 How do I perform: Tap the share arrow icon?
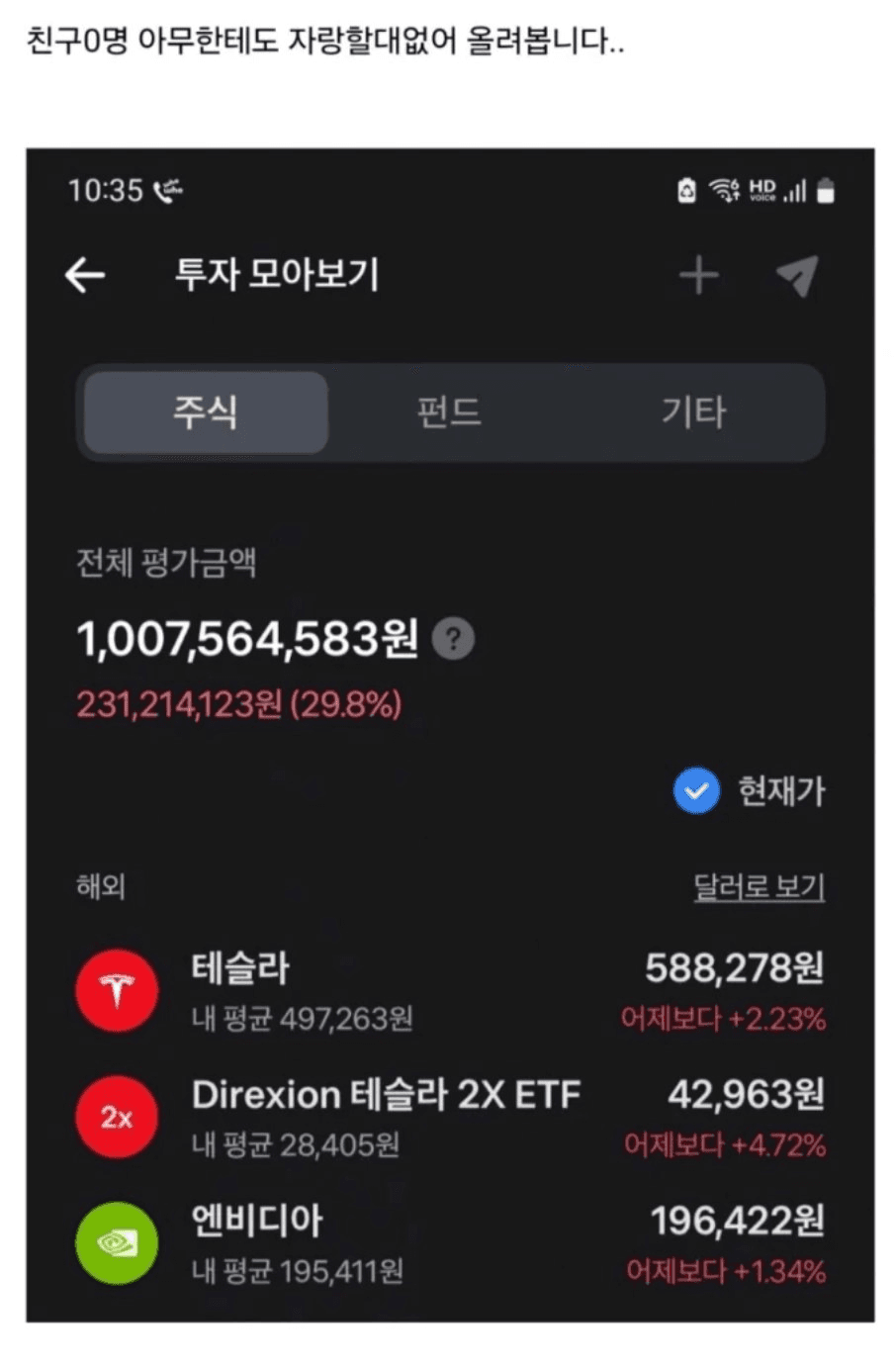click(x=797, y=275)
